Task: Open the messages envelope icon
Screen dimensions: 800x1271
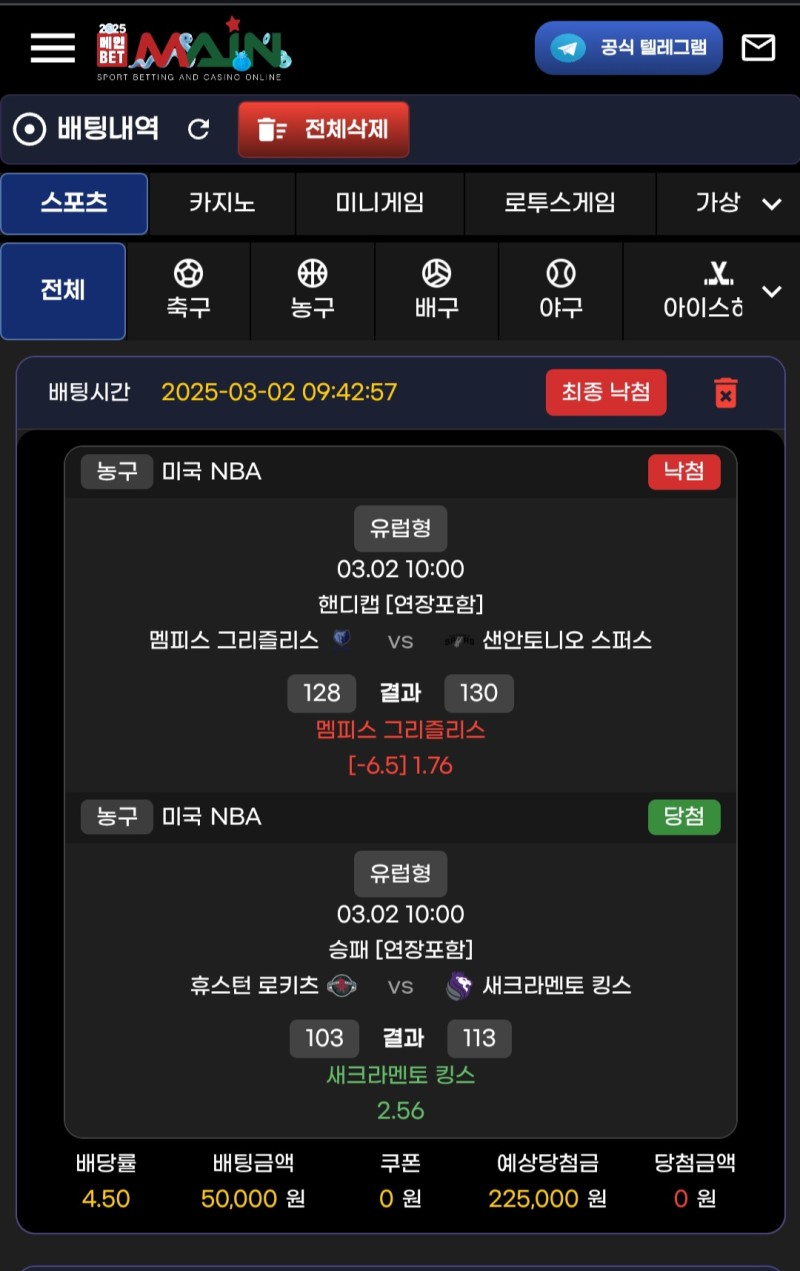Action: 758,47
